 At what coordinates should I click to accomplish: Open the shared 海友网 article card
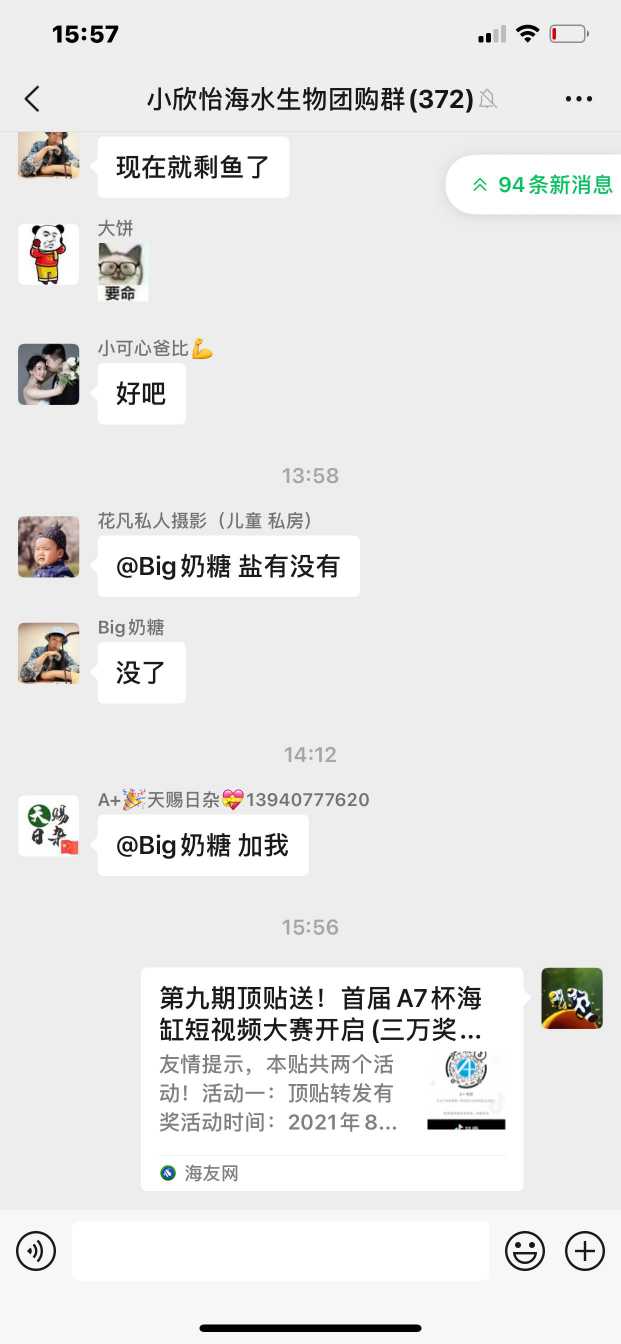(x=332, y=1078)
